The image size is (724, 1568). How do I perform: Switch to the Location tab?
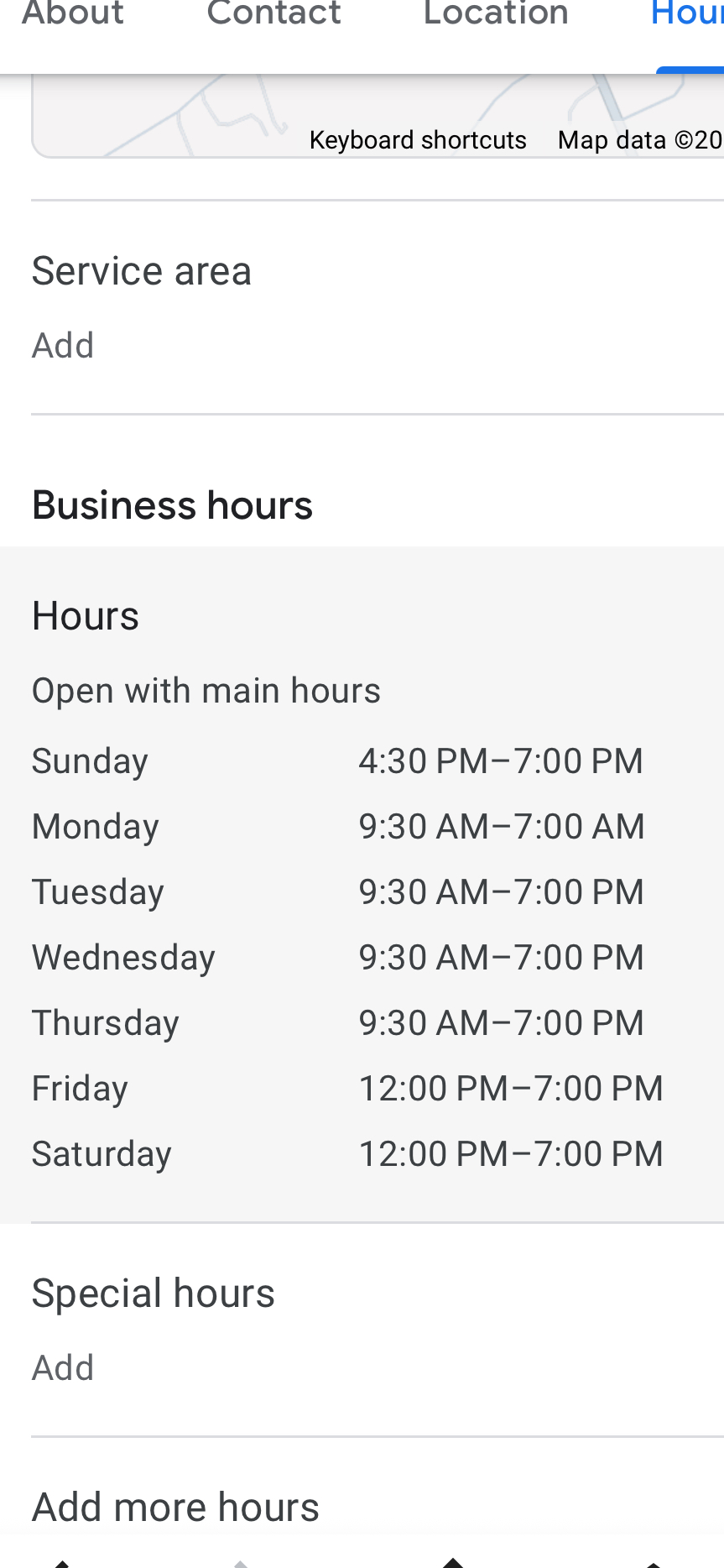click(x=496, y=15)
